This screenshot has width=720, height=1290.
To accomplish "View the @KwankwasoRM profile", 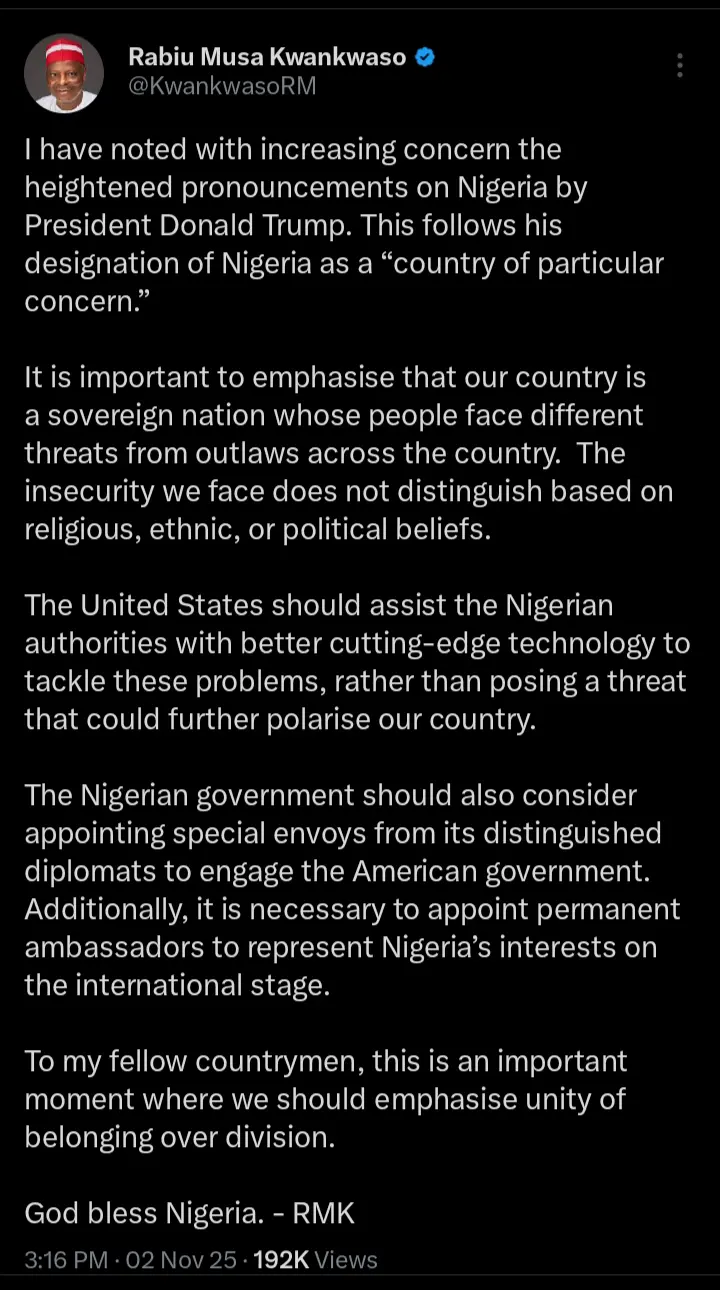I will [222, 87].
